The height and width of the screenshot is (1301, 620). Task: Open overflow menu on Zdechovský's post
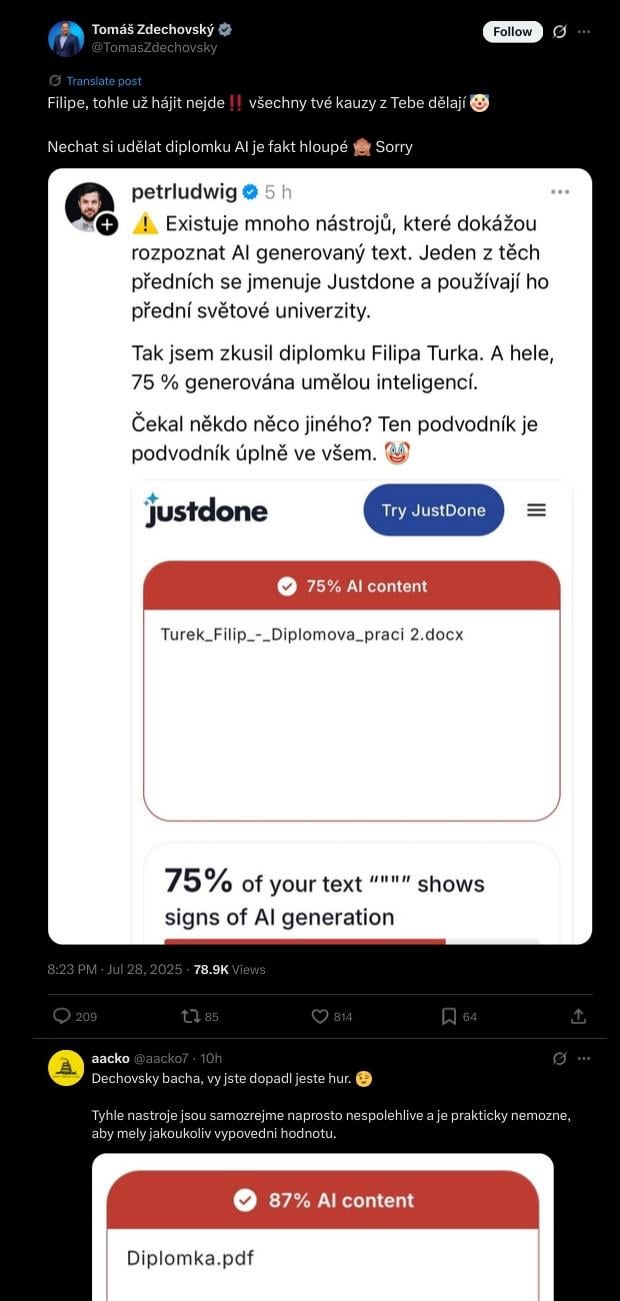pos(584,32)
